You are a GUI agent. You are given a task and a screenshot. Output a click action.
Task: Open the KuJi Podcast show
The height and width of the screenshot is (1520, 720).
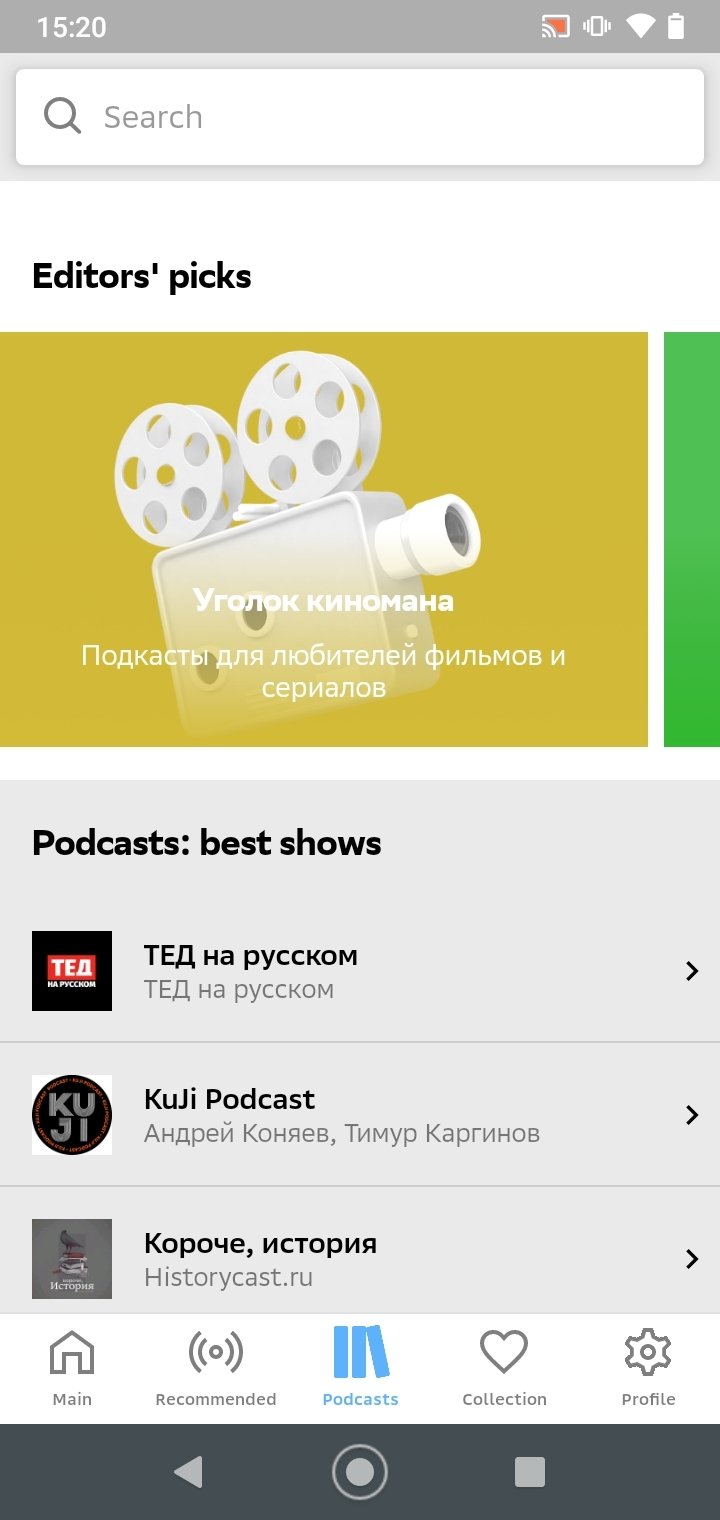click(360, 1115)
